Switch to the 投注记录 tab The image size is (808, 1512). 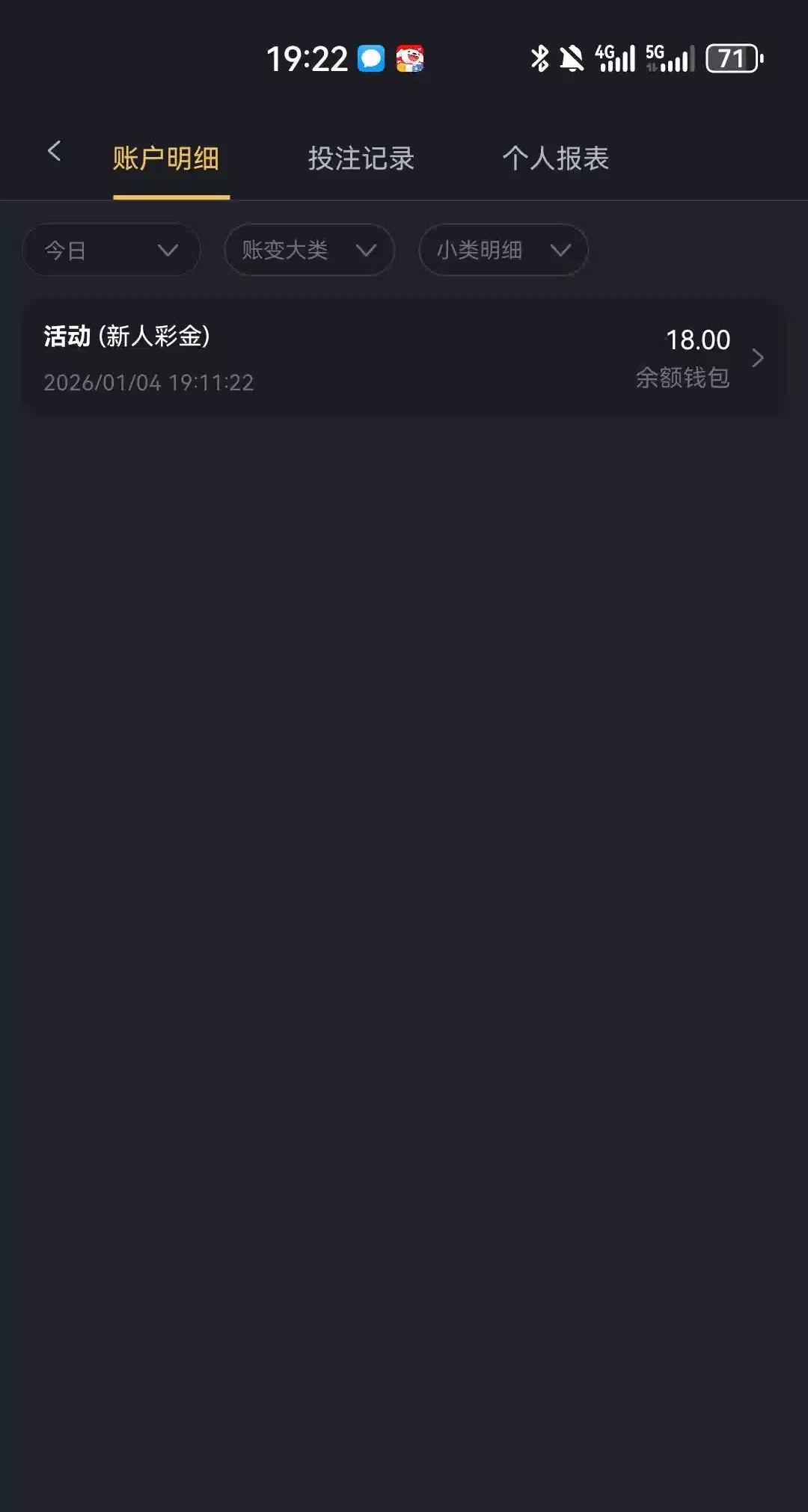point(361,159)
